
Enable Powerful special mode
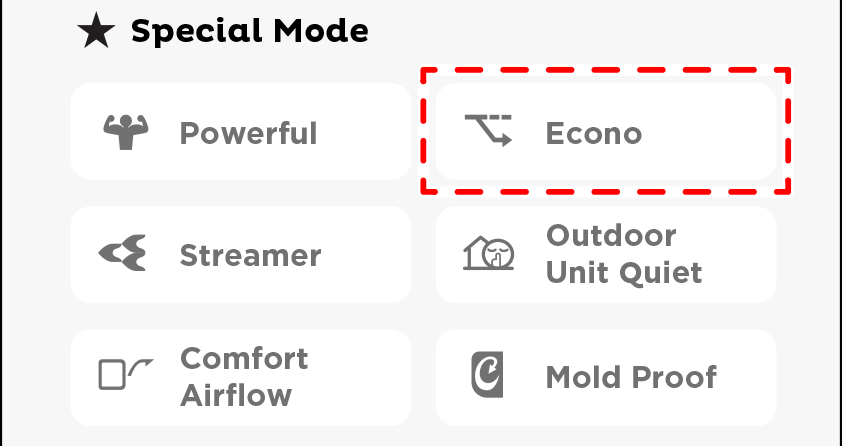240,132
